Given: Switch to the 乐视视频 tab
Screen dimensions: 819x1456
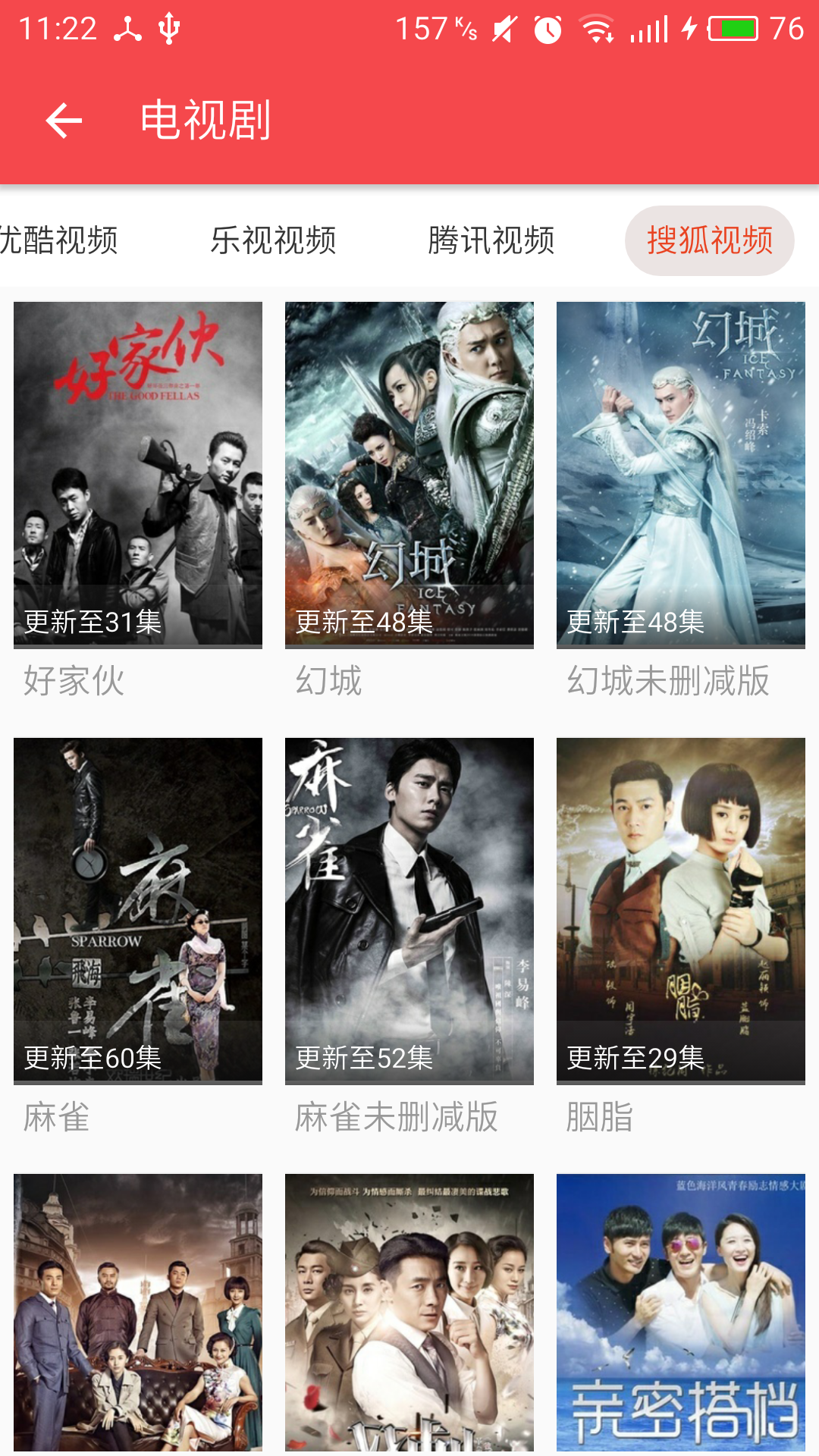Looking at the screenshot, I should (x=273, y=241).
